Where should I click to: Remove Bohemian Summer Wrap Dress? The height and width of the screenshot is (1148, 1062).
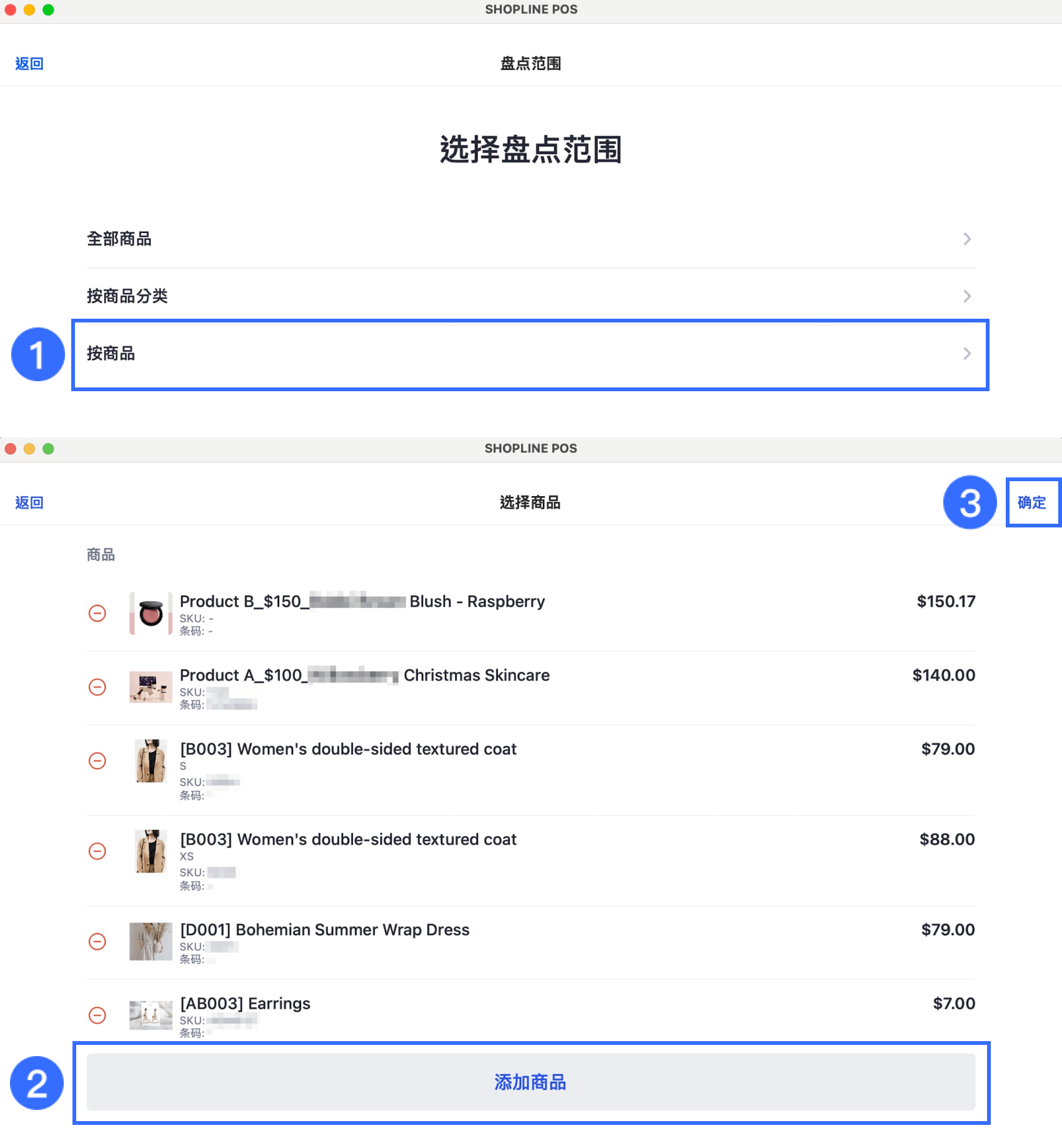pyautogui.click(x=97, y=941)
